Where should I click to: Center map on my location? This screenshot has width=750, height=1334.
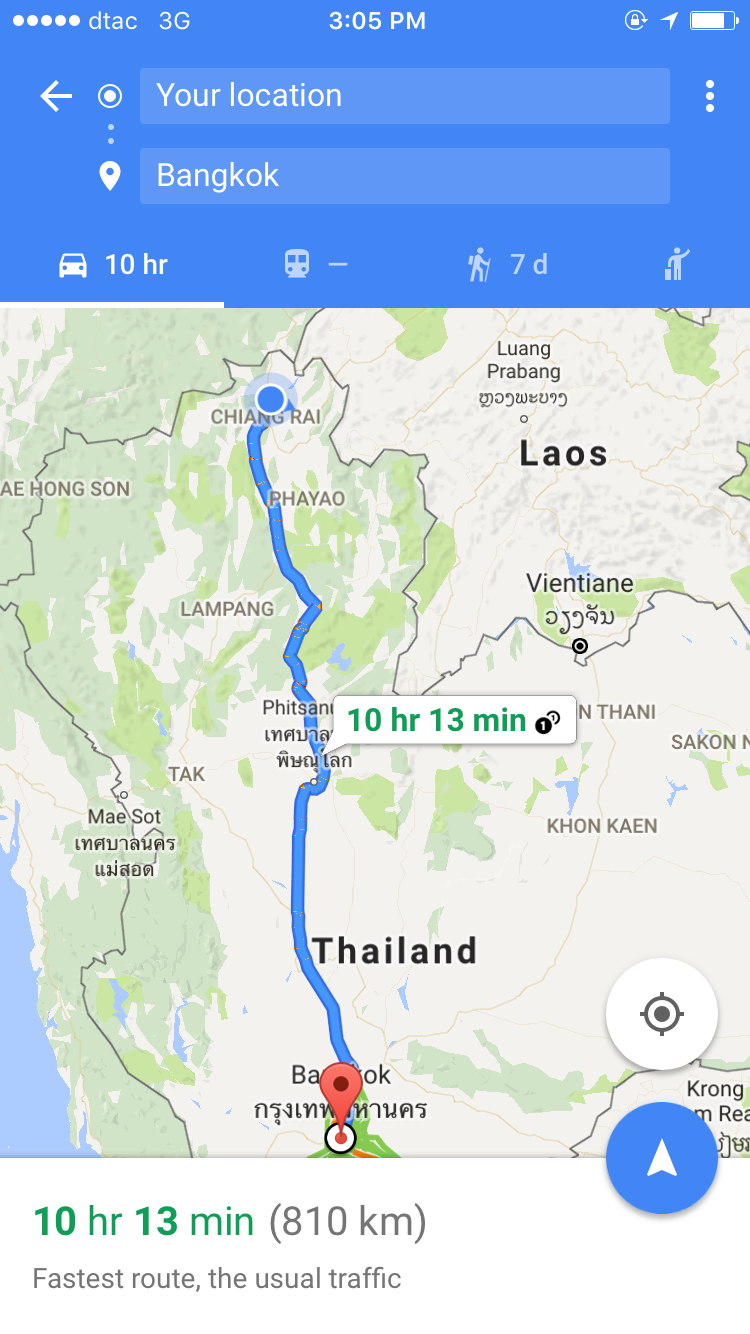661,1014
